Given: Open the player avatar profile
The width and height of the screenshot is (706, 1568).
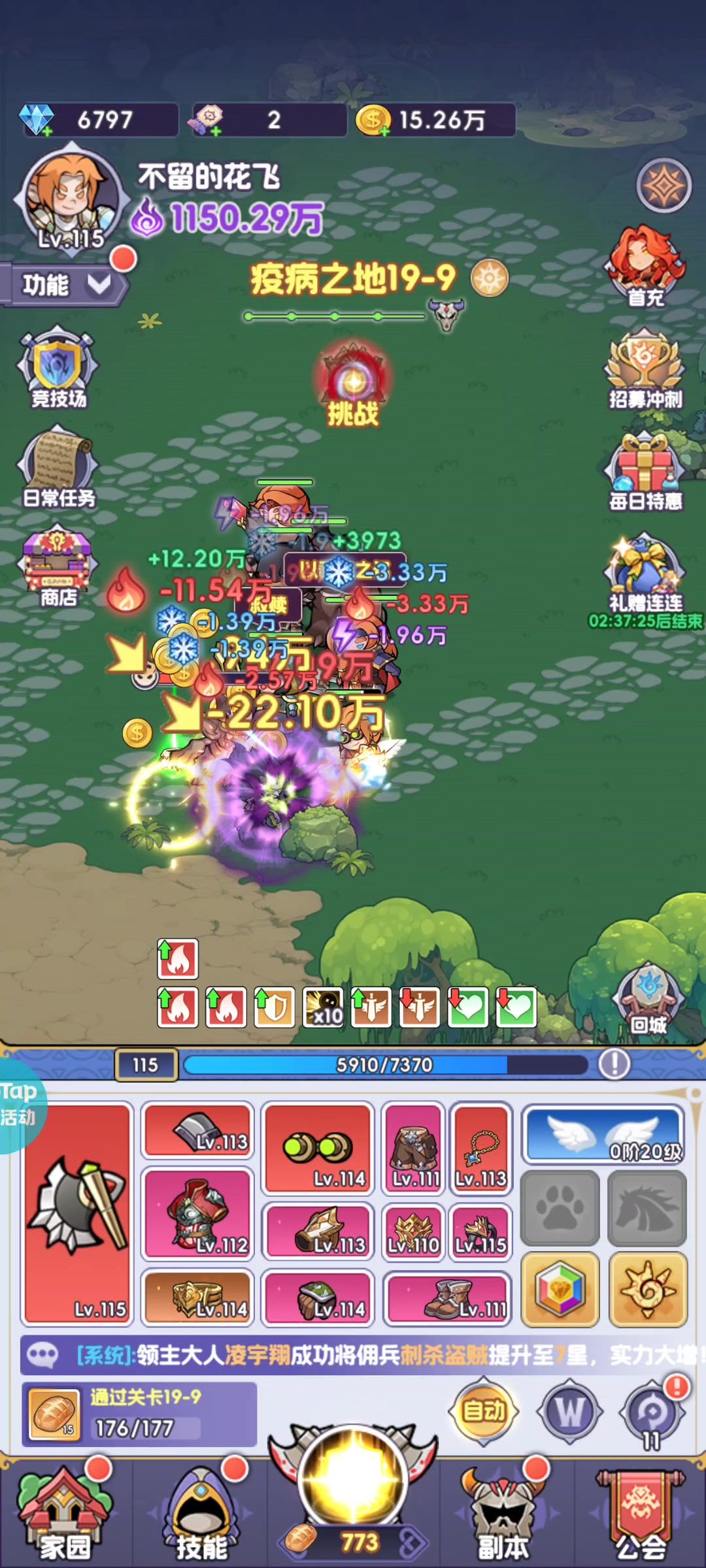Looking at the screenshot, I should [x=71, y=199].
